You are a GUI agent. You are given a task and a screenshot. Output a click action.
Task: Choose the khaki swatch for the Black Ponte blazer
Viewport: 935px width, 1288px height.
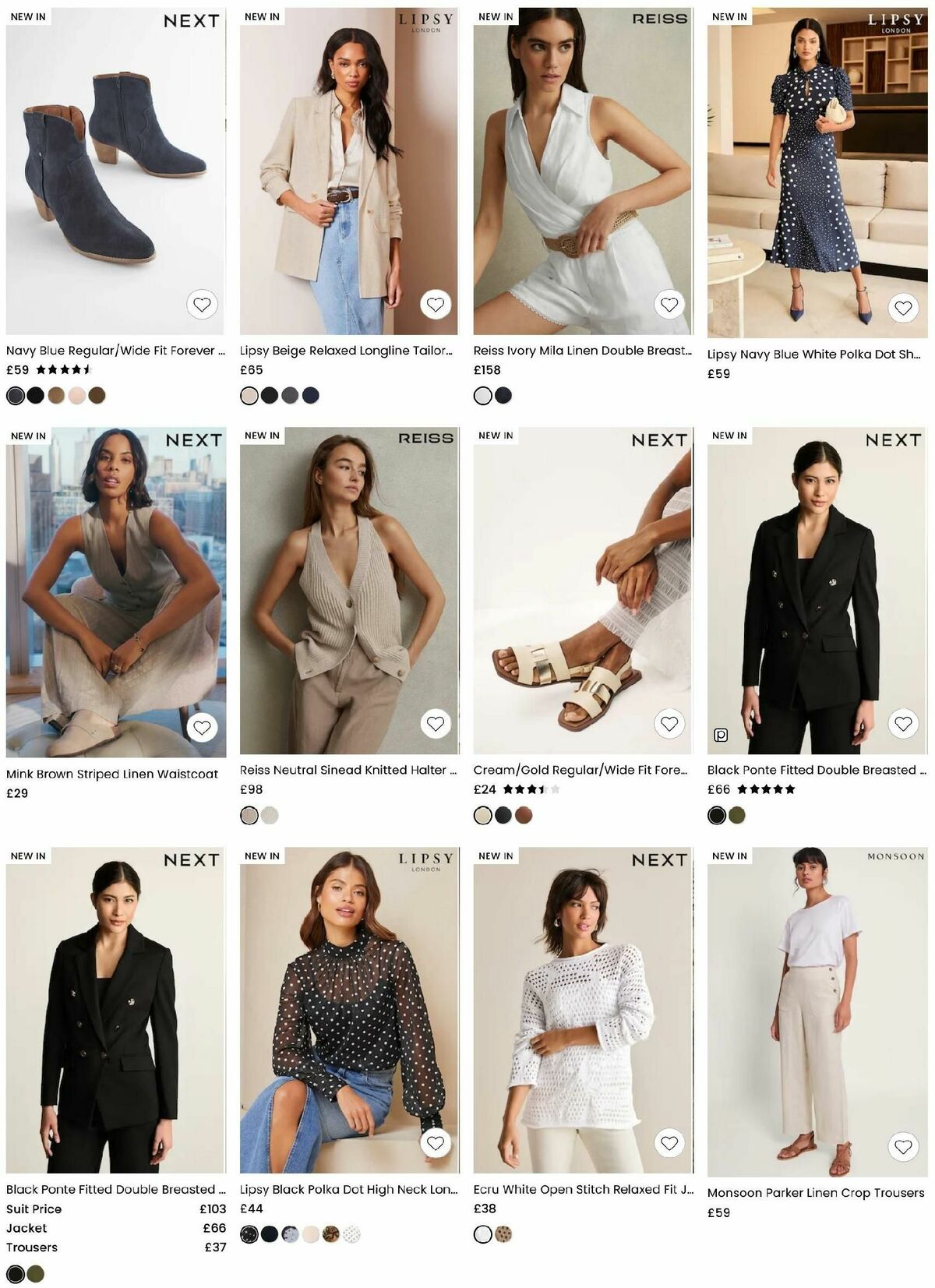pos(736,814)
